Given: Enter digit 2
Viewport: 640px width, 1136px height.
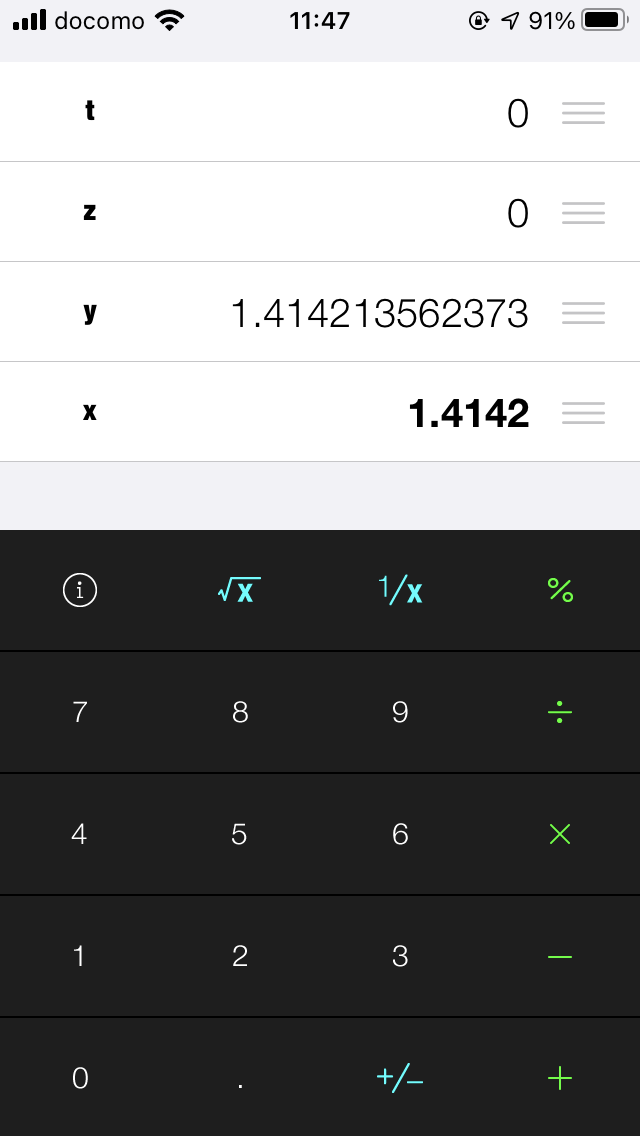Looking at the screenshot, I should click(240, 956).
